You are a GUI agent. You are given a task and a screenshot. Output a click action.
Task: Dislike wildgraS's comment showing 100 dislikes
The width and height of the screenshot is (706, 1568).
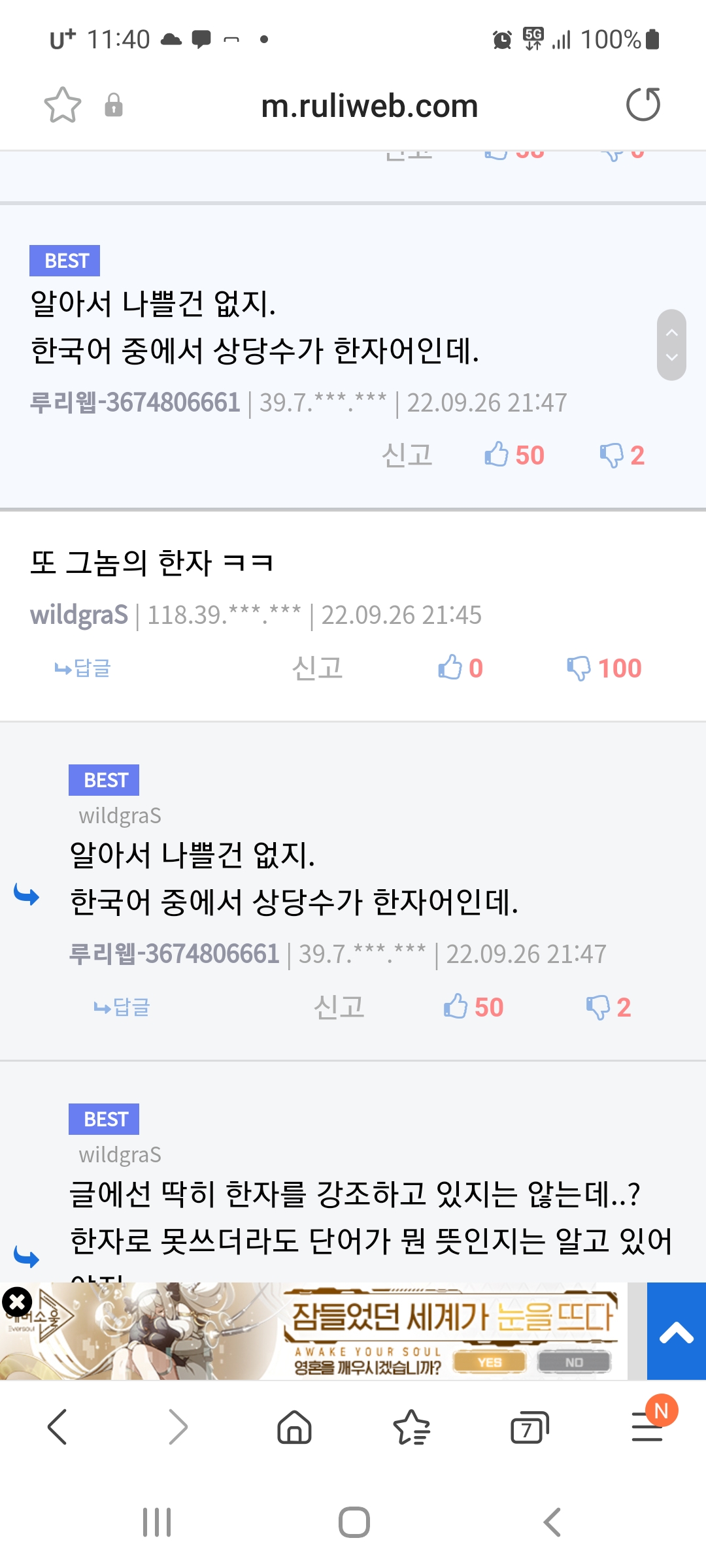(x=604, y=668)
